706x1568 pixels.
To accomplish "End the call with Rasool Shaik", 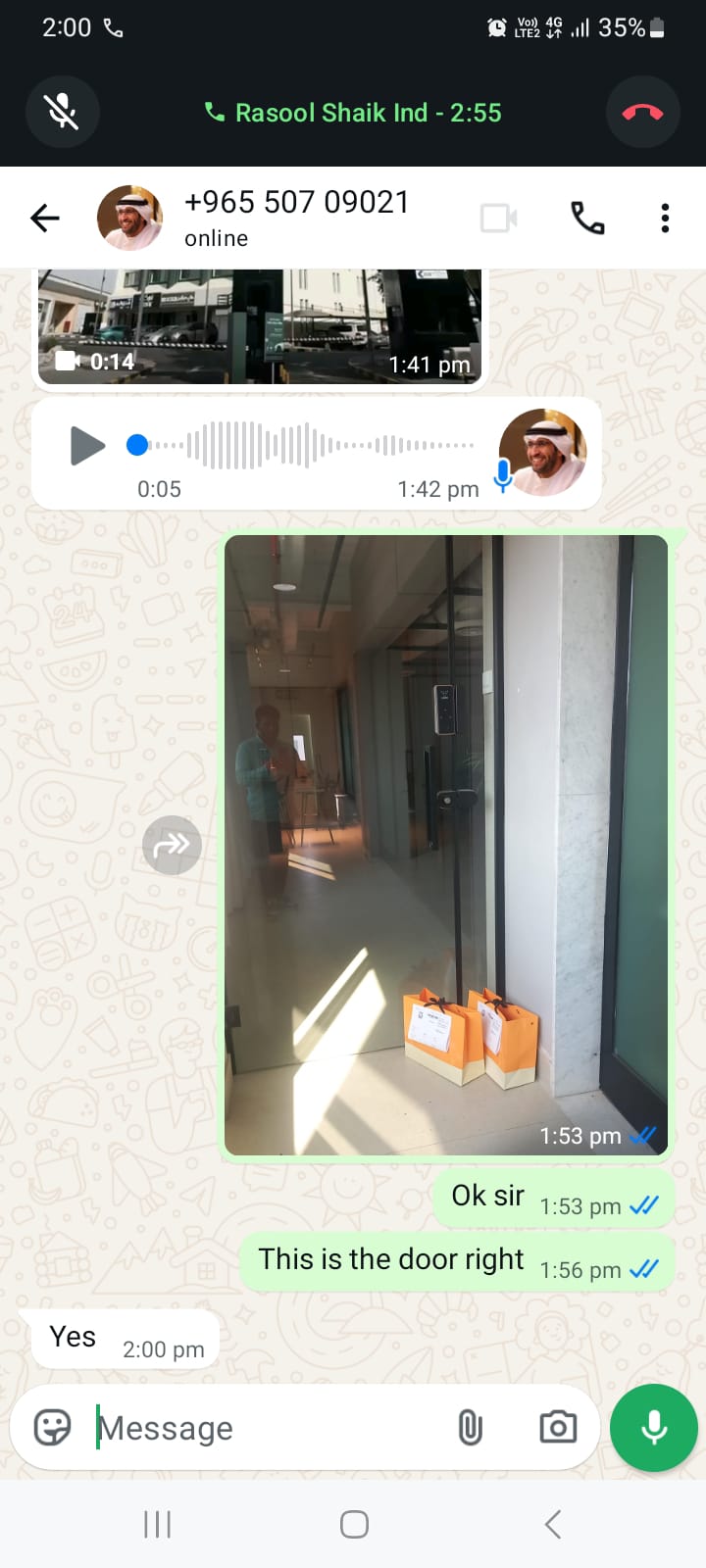I will pos(642,112).
